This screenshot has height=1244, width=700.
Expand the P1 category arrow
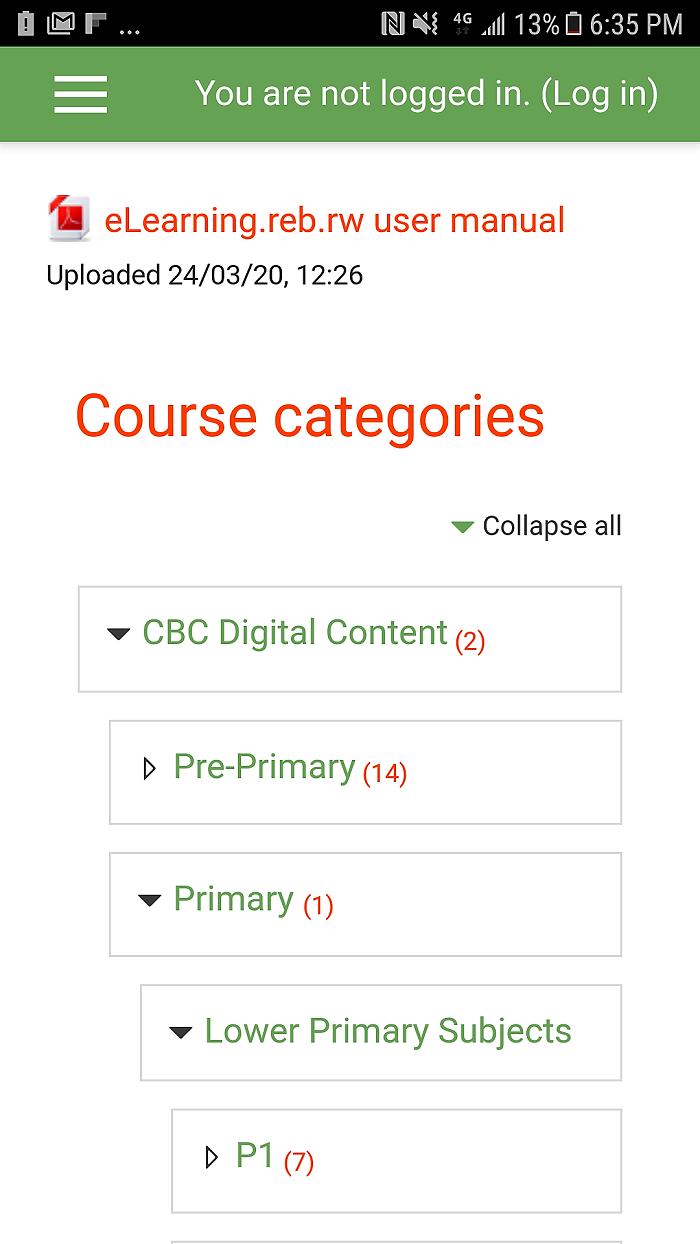tap(211, 1157)
